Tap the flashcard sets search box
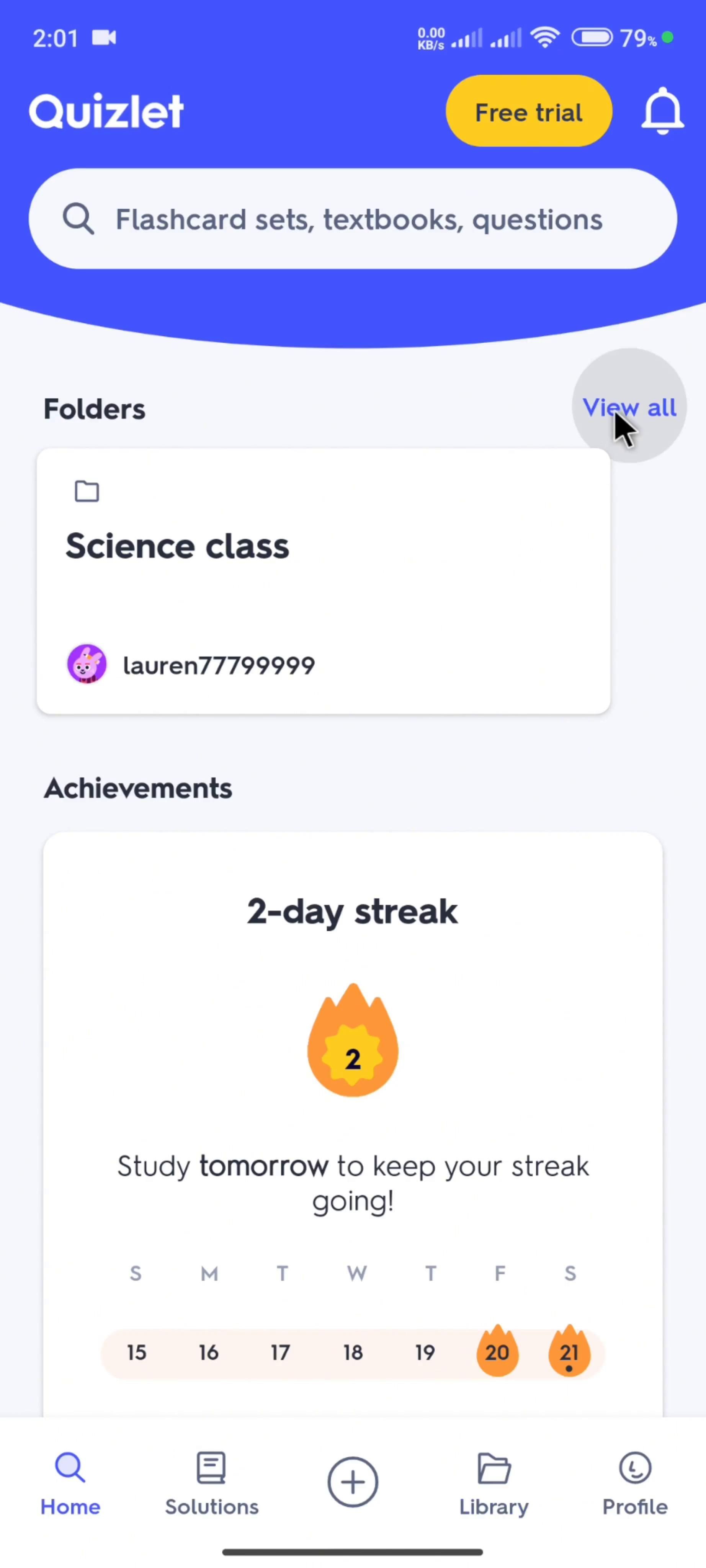 pos(353,219)
